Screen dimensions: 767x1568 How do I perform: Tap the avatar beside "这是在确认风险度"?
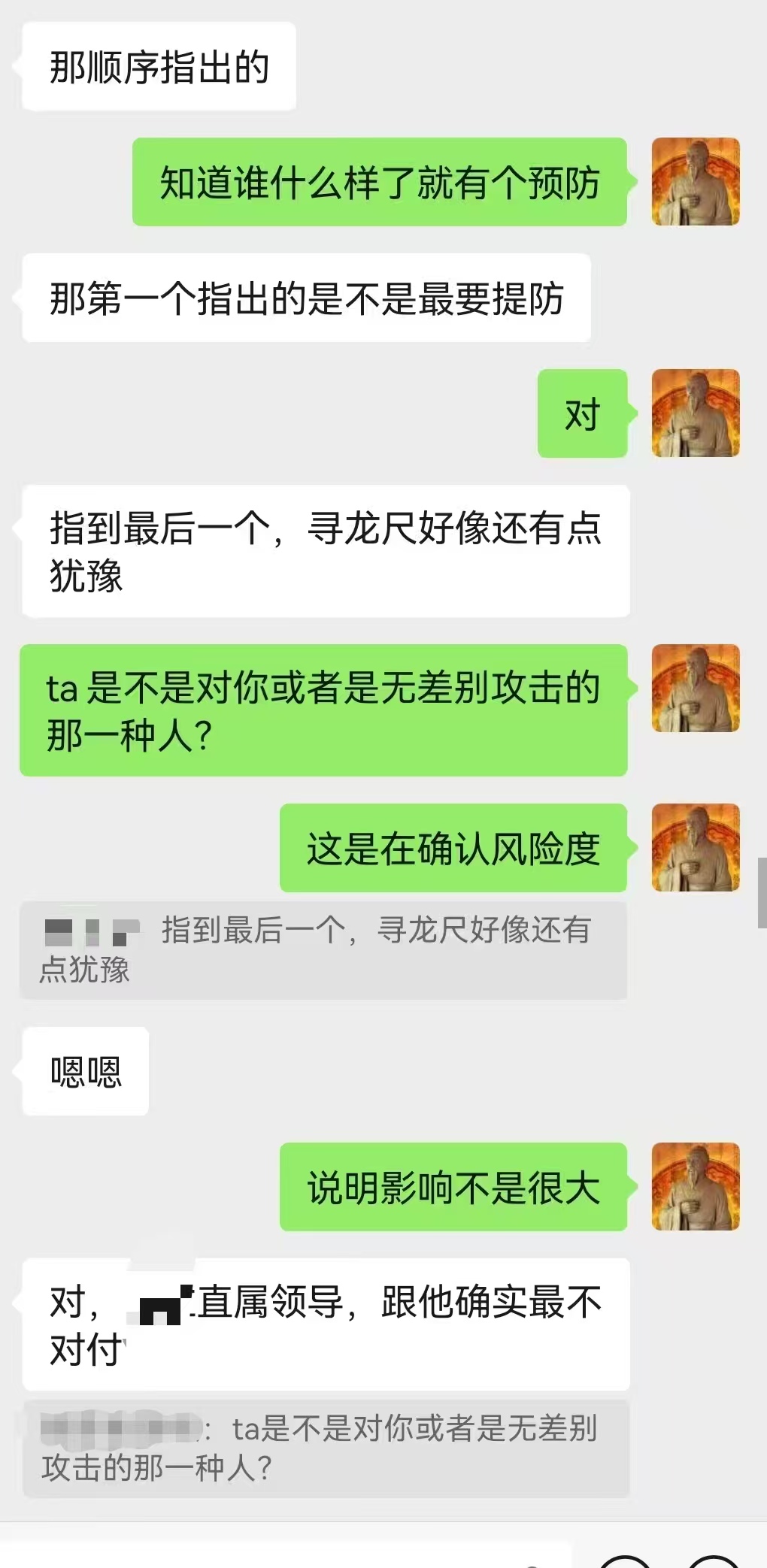click(694, 848)
